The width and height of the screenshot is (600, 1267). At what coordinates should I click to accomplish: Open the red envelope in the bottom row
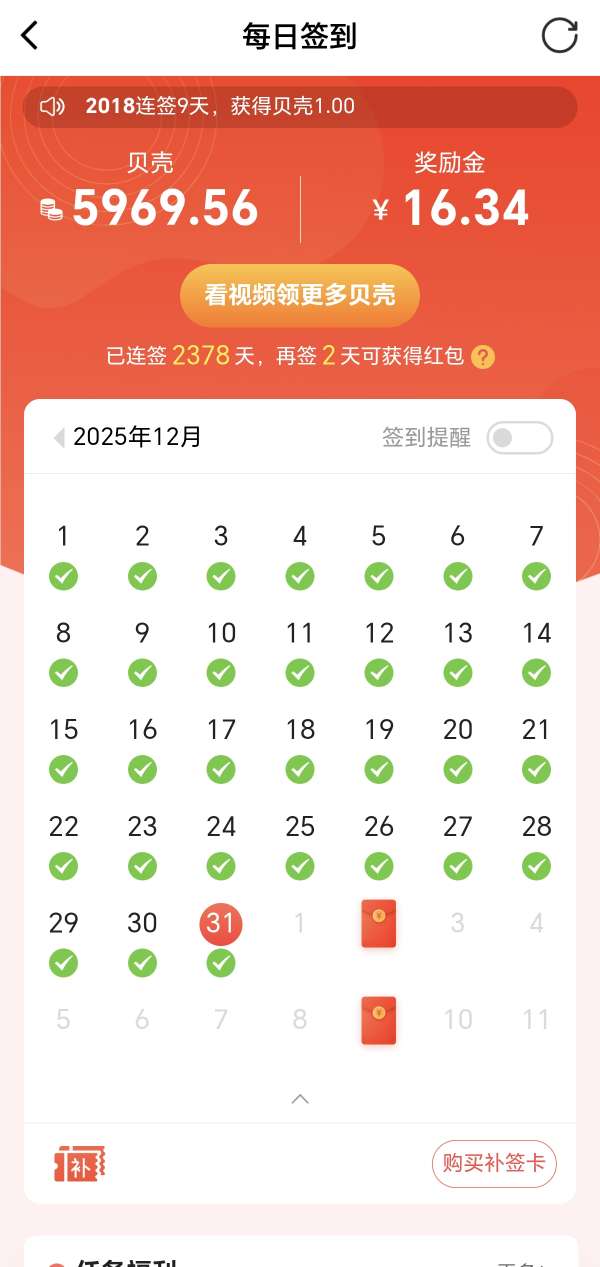(x=378, y=1020)
